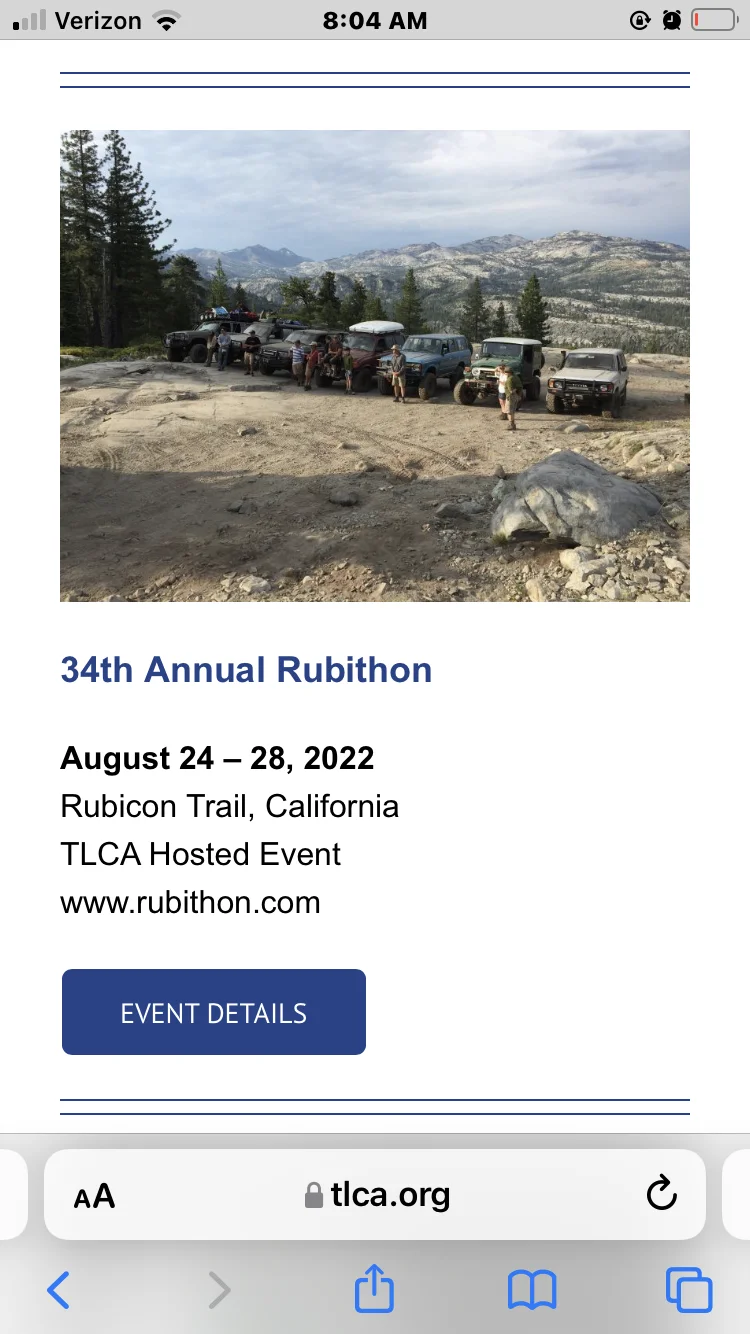
Task: Open the AA reader and text options
Action: pyautogui.click(x=94, y=1195)
